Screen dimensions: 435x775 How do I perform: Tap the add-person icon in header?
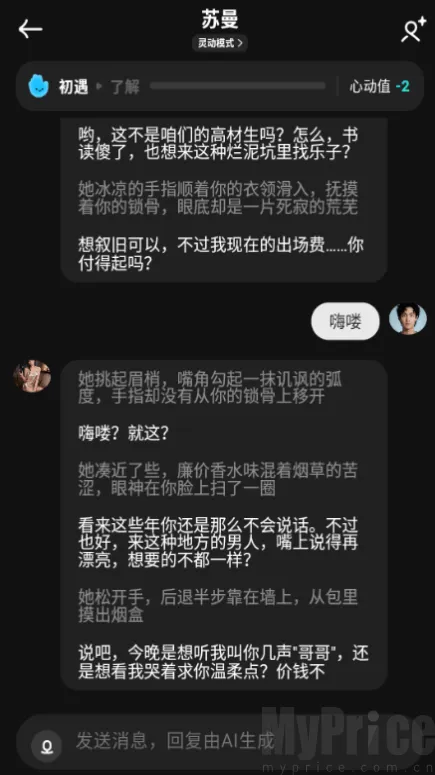pos(413,29)
